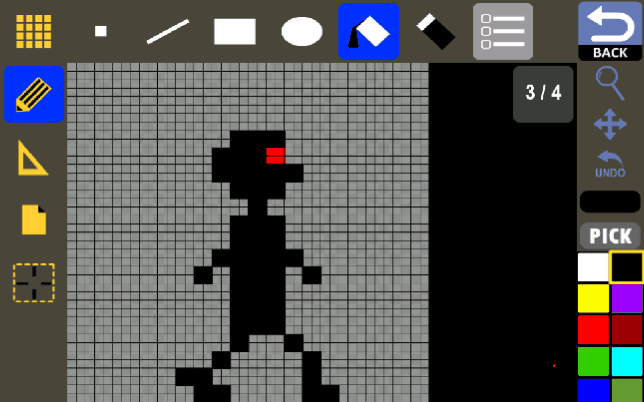This screenshot has height=402, width=644.
Task: Pick the paint bucket fill tool
Action: [x=368, y=31]
